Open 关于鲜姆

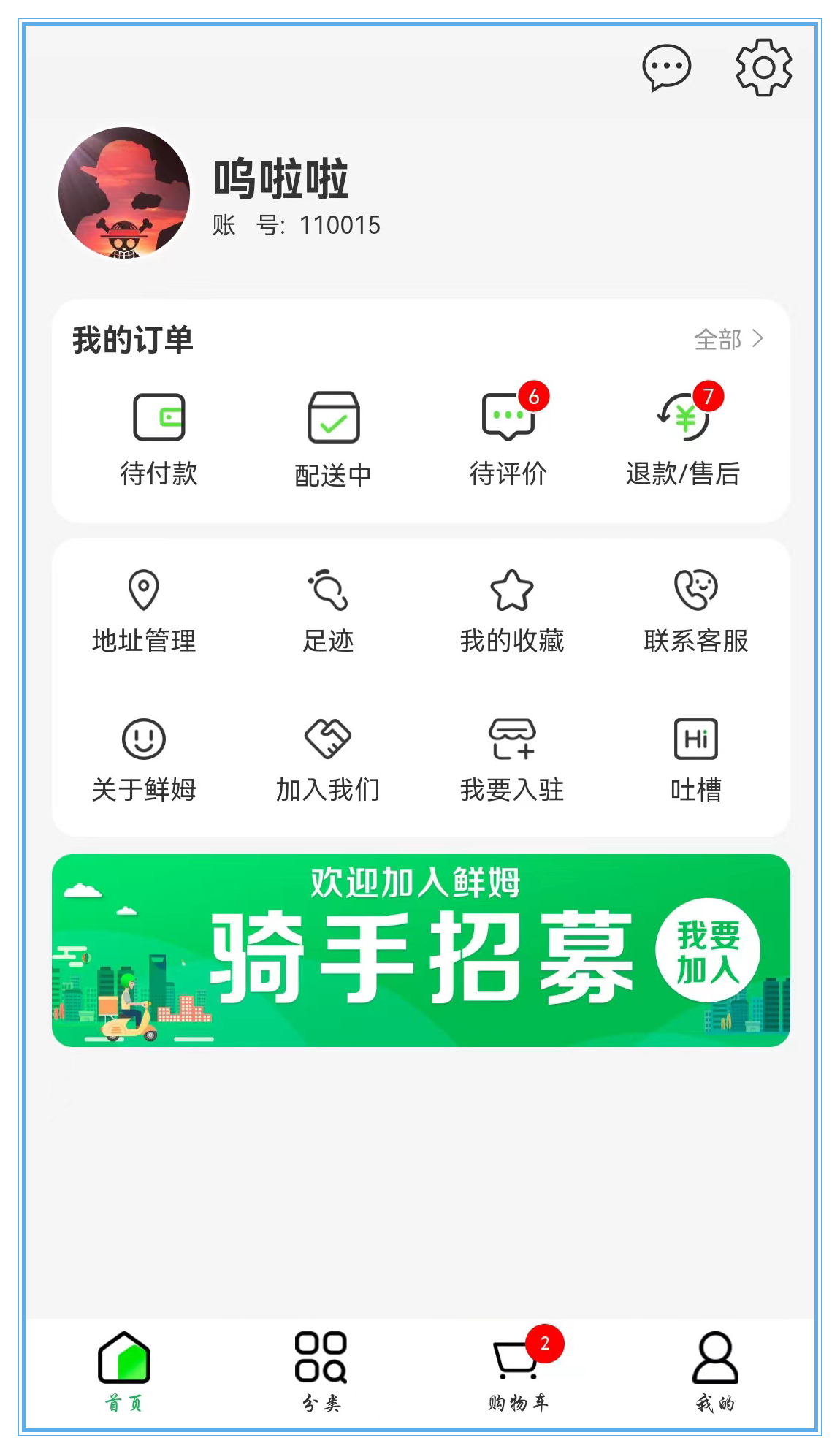pos(144,761)
